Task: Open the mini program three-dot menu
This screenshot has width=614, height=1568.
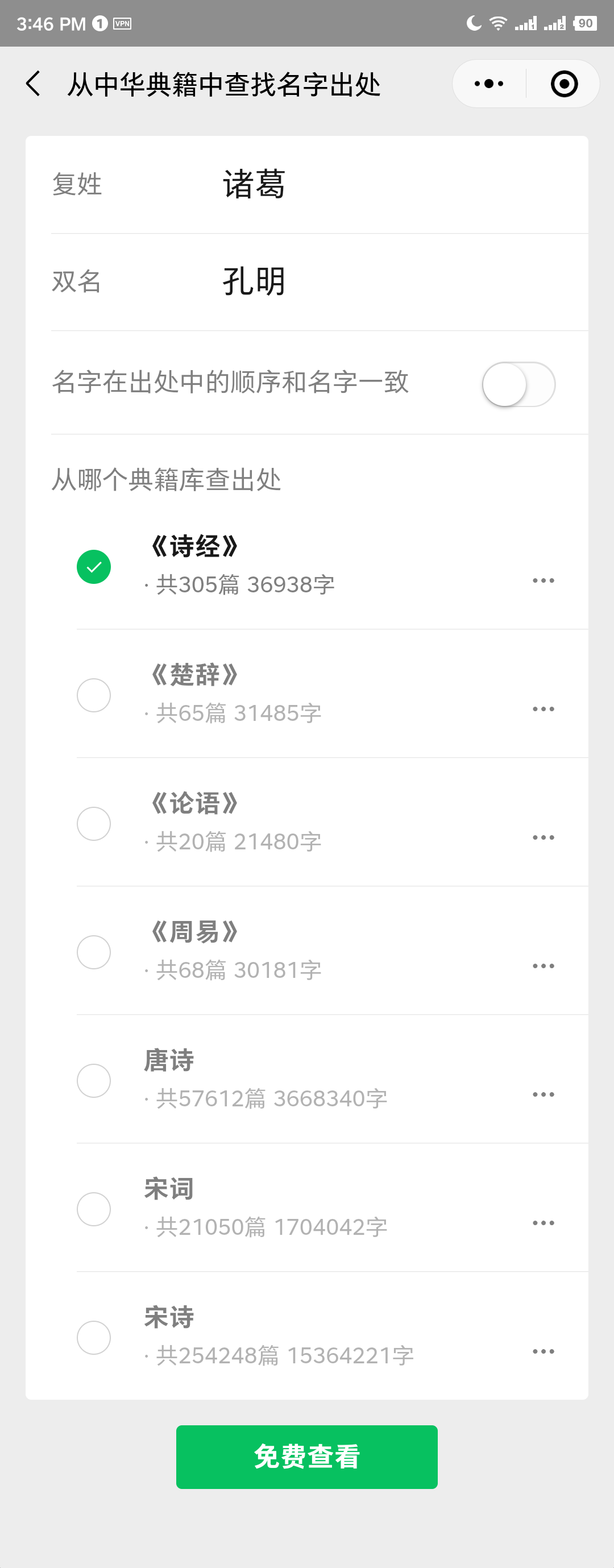Action: (489, 84)
